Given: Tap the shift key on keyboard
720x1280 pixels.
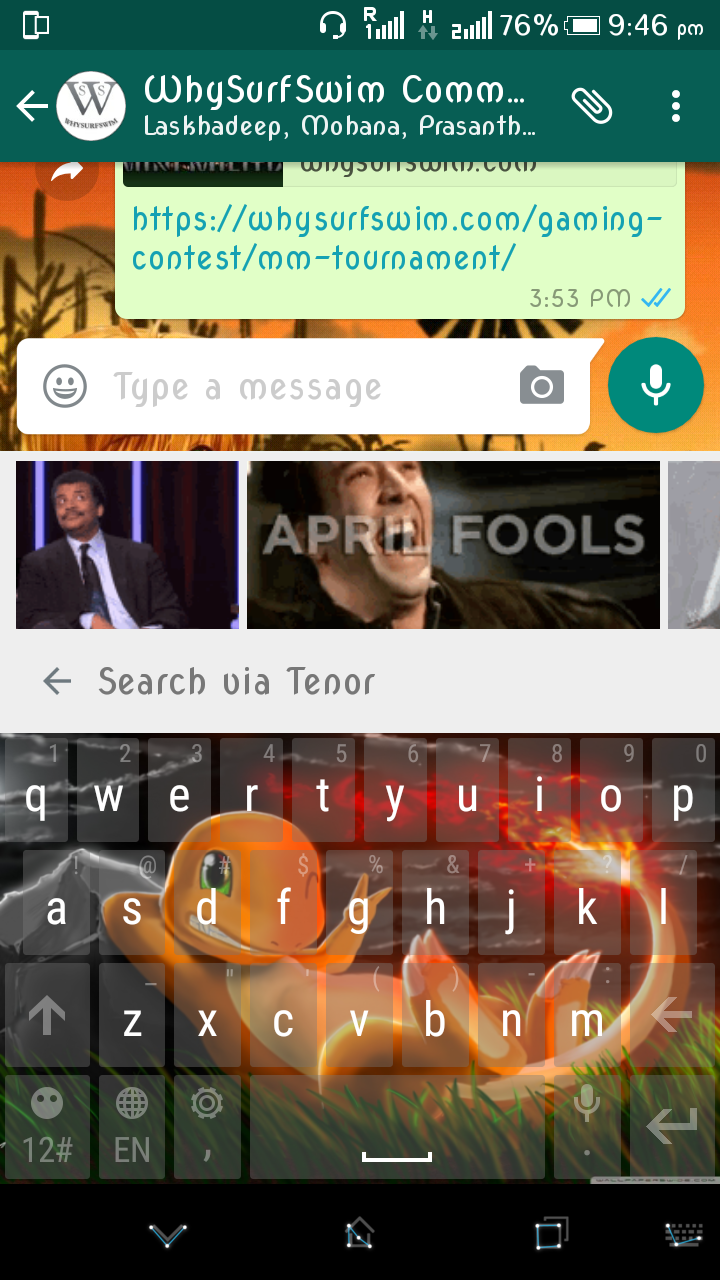Looking at the screenshot, I should click(46, 1018).
